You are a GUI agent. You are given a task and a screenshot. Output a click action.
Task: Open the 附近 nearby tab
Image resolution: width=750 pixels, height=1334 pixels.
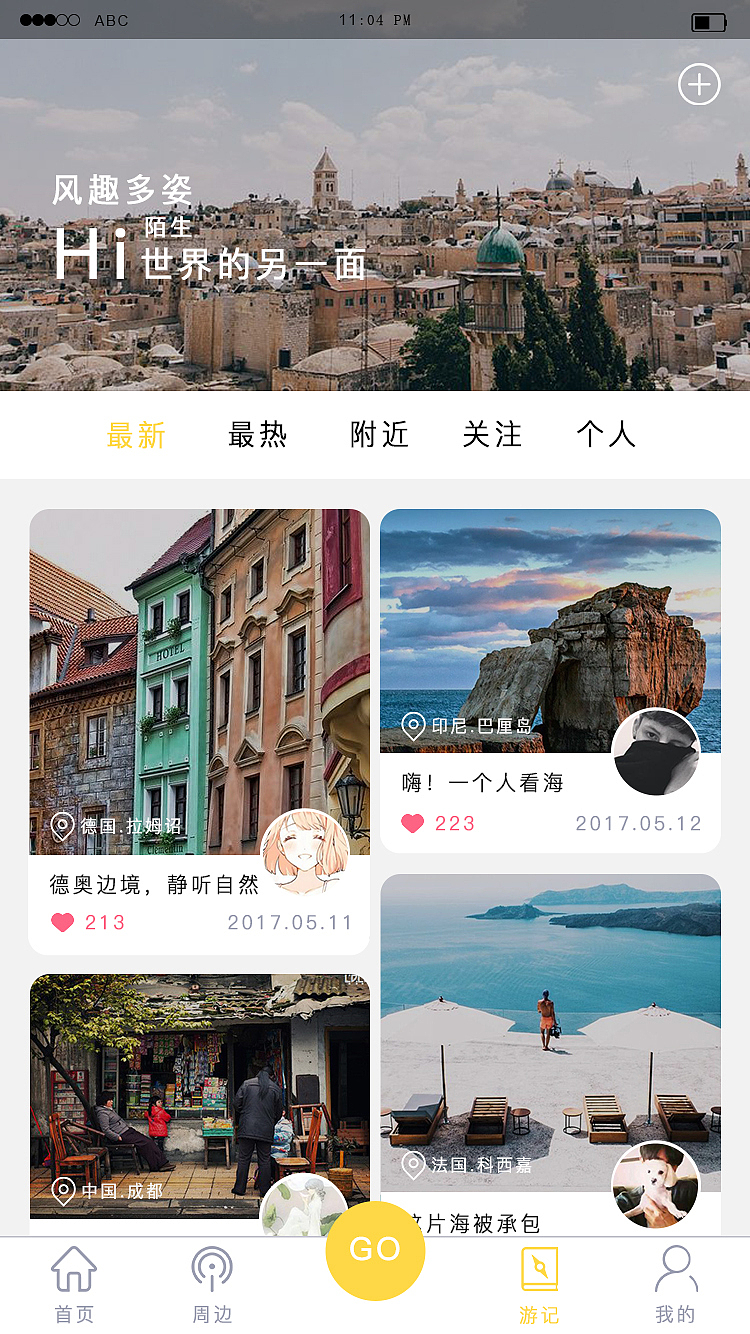tap(376, 434)
